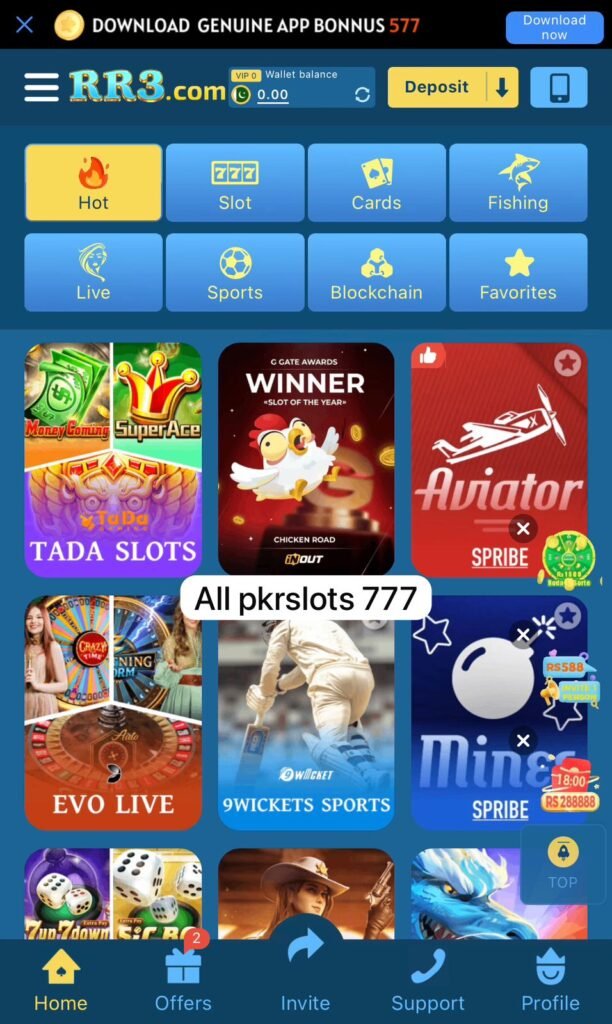This screenshot has height=1024, width=612.
Task: Jump back to top
Action: 562,862
